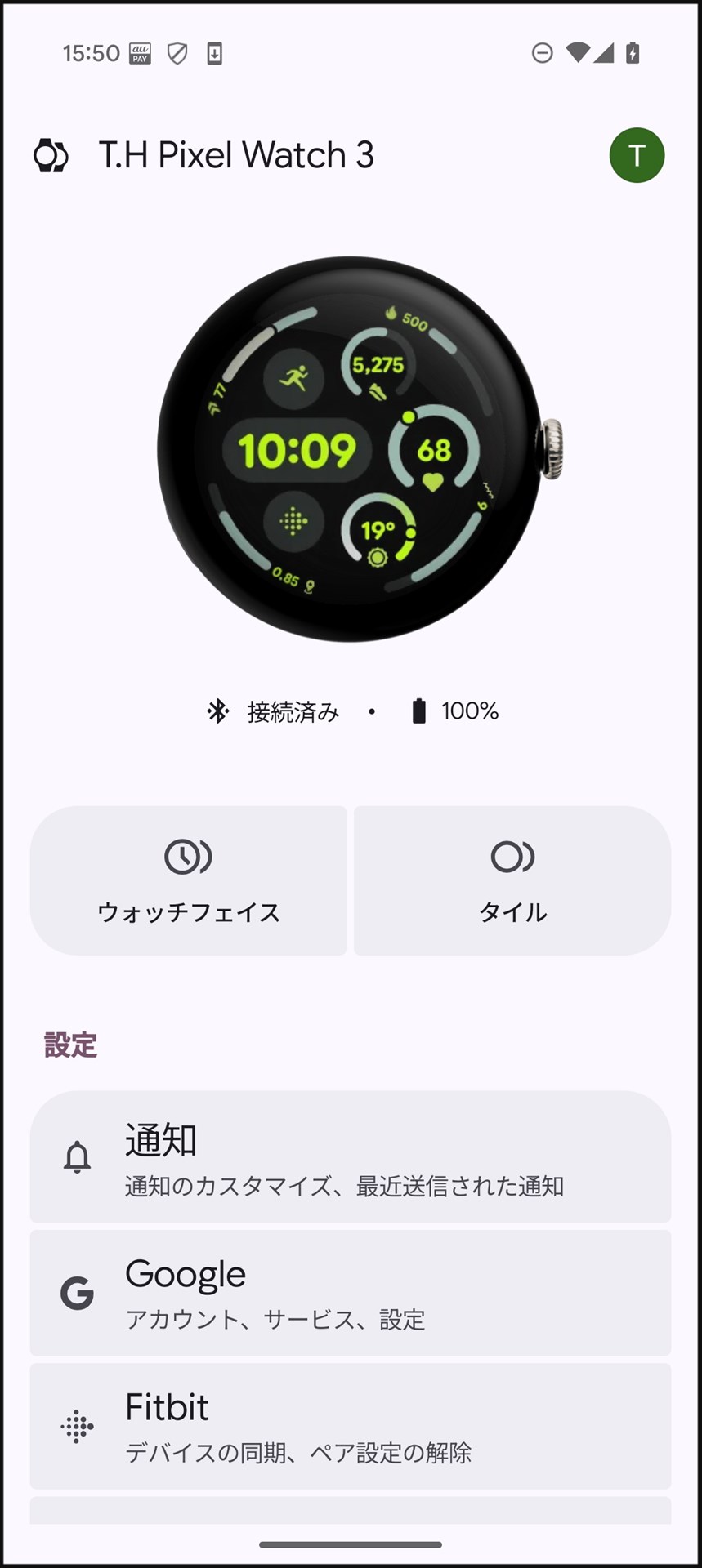Tap the 接続済み connection status text
Screen dimensions: 702x1568
click(x=290, y=710)
